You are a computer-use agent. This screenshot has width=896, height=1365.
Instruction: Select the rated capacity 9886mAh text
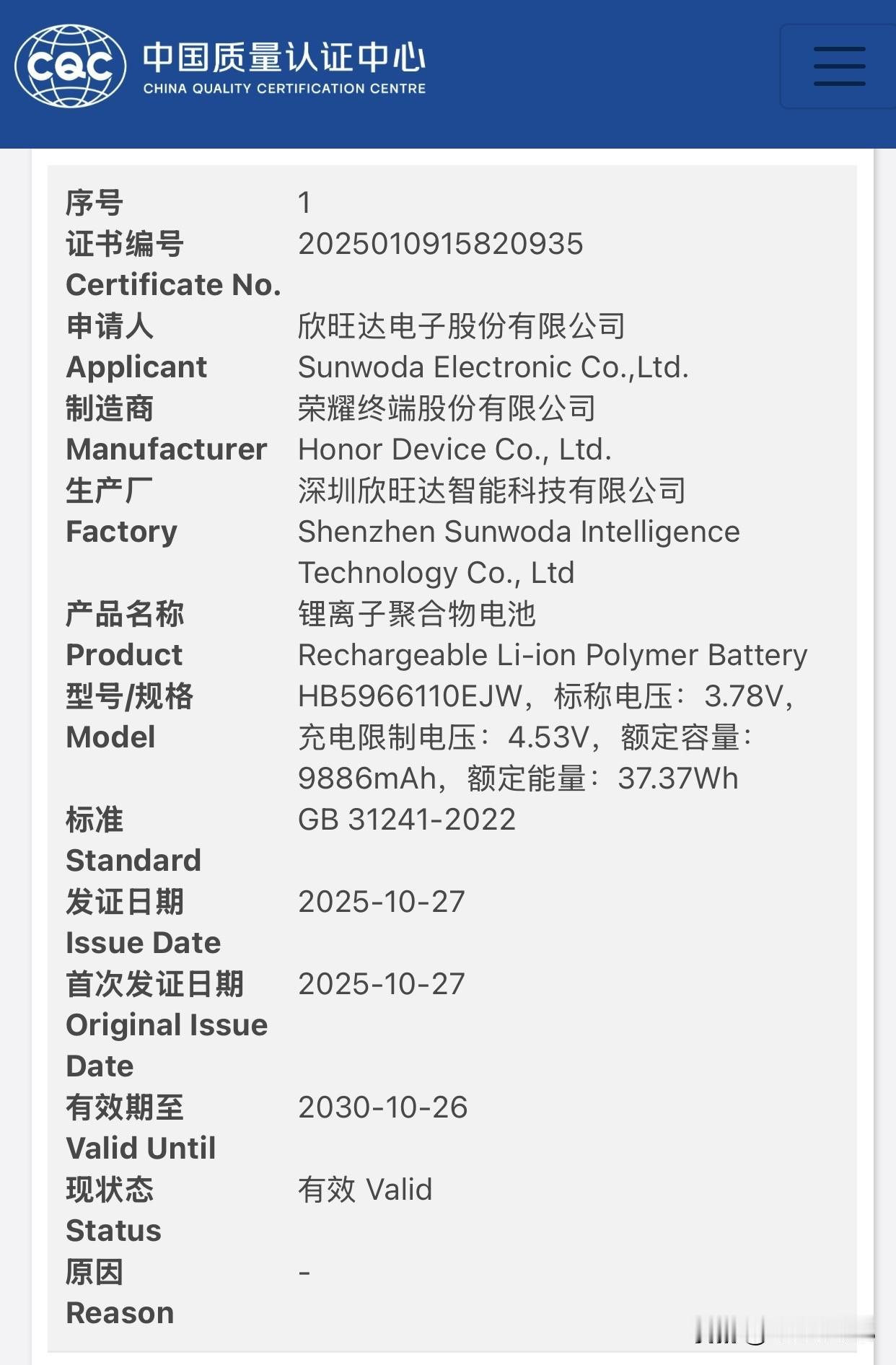coord(369,778)
